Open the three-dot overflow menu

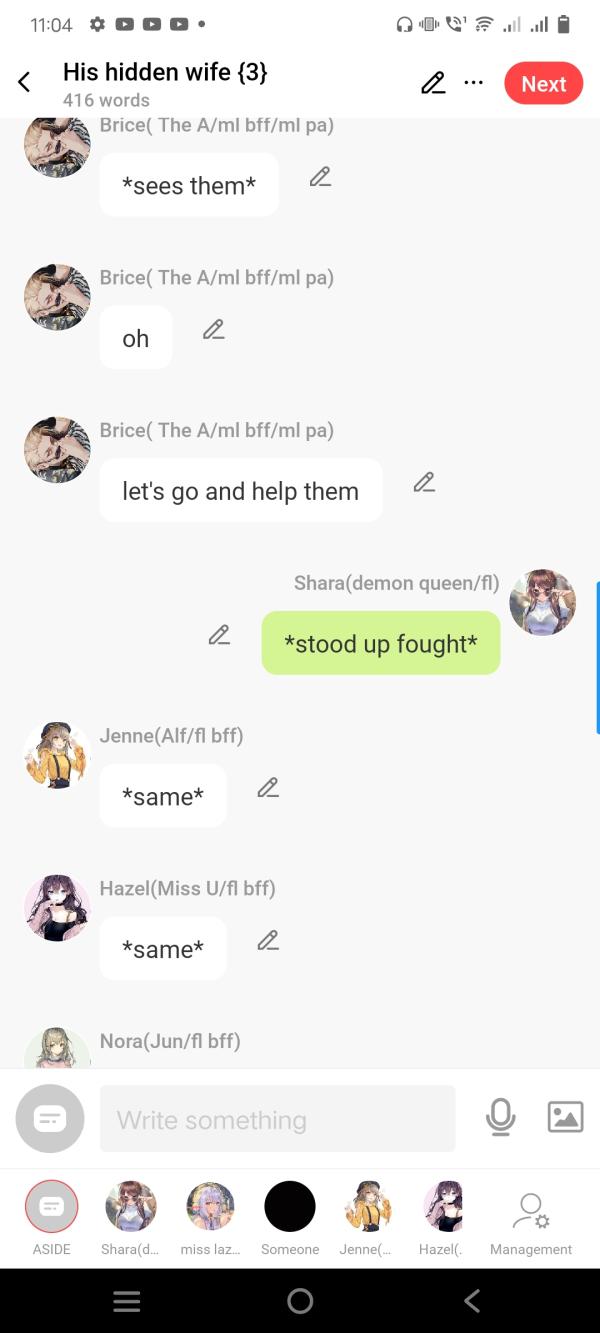(x=474, y=83)
